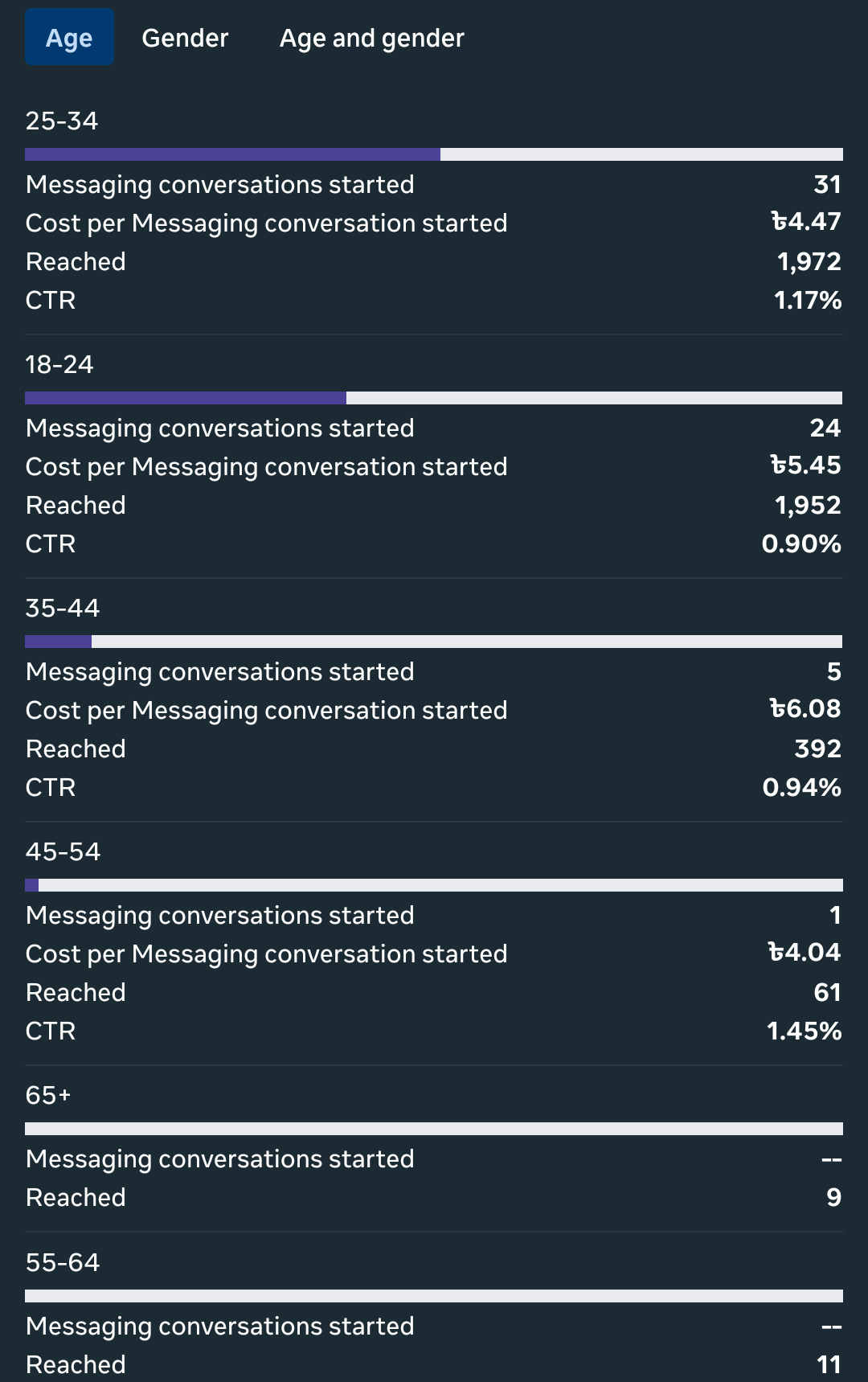Click the 55-64 age group header
The image size is (868, 1382).
[63, 1262]
